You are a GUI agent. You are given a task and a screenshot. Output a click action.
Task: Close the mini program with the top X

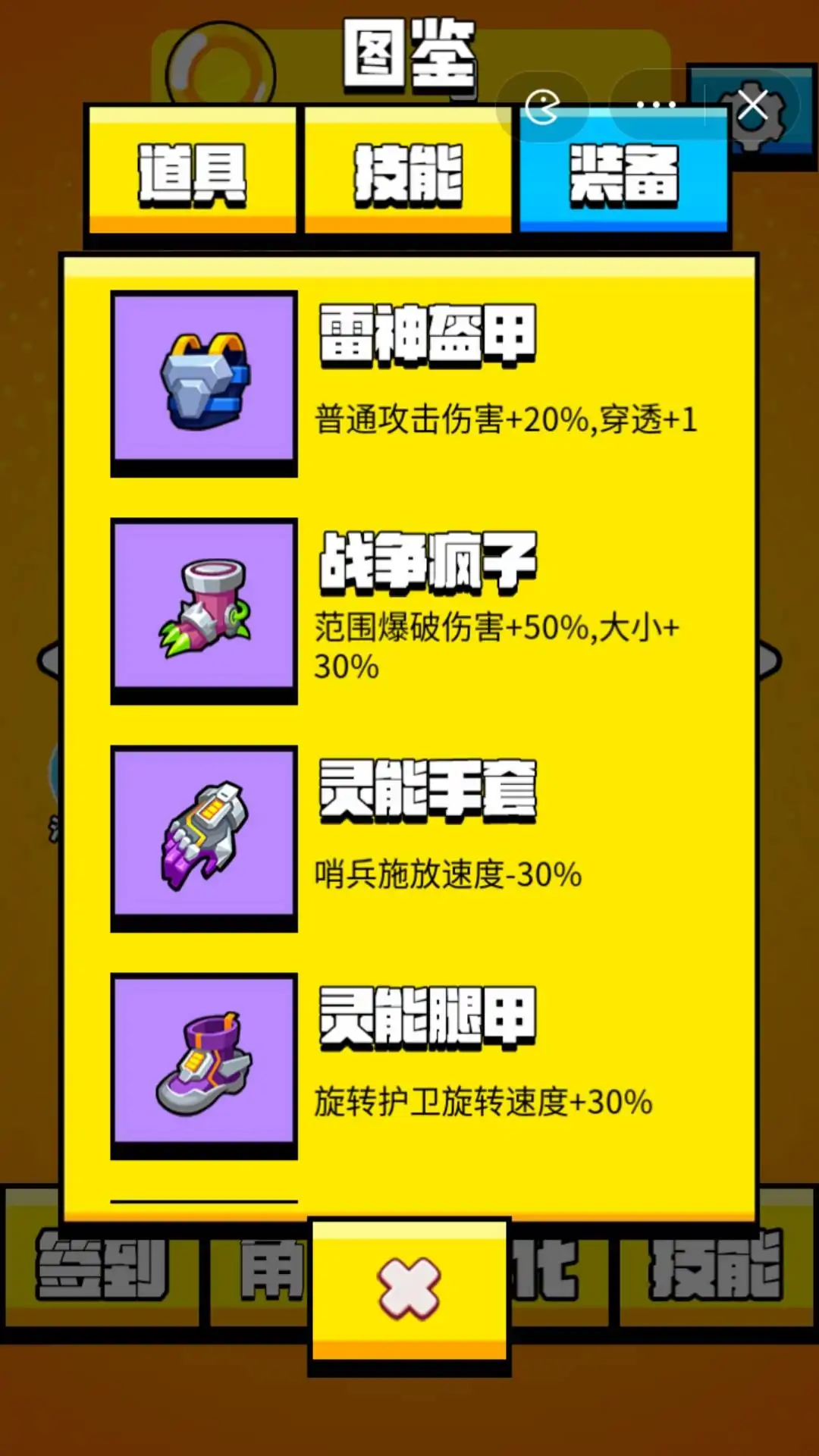[x=752, y=105]
